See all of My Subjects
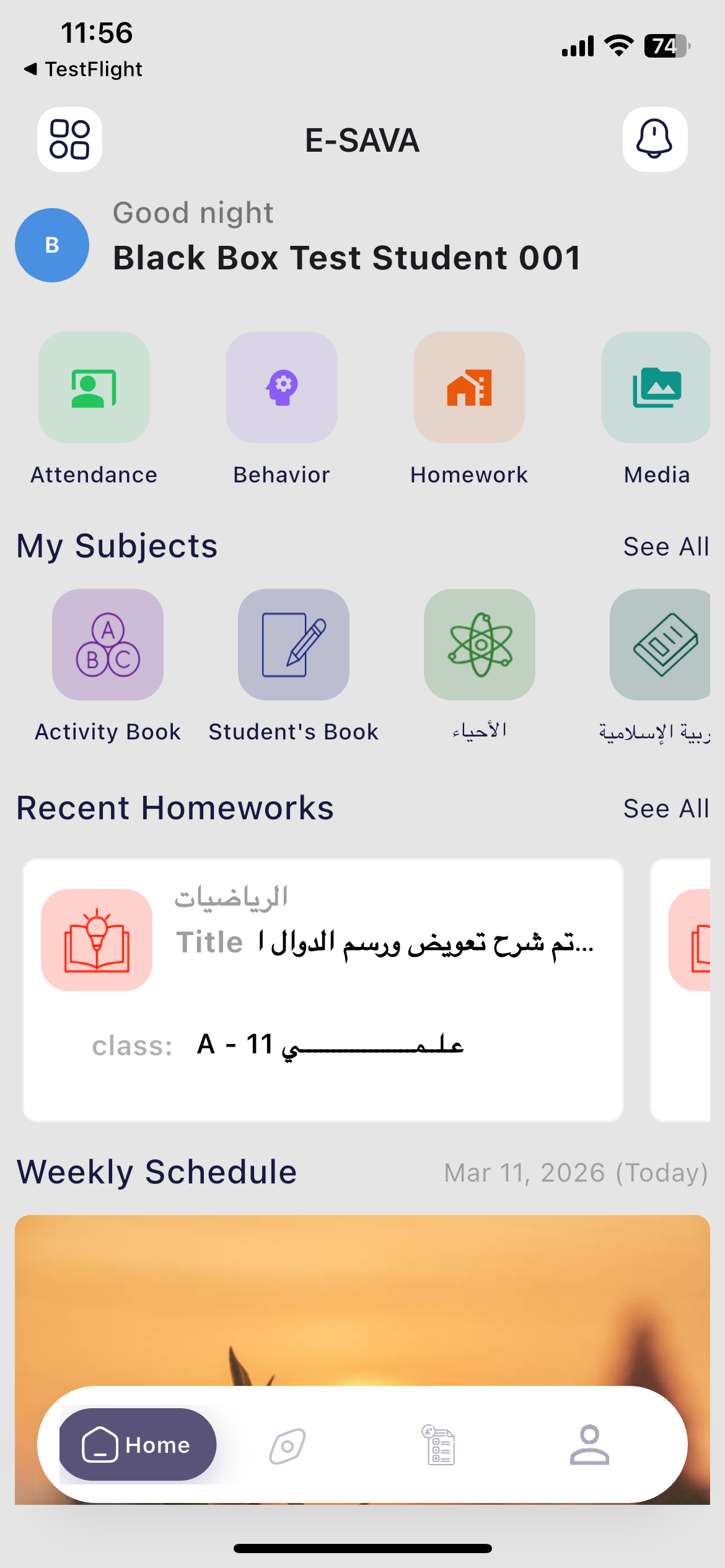 (666, 547)
